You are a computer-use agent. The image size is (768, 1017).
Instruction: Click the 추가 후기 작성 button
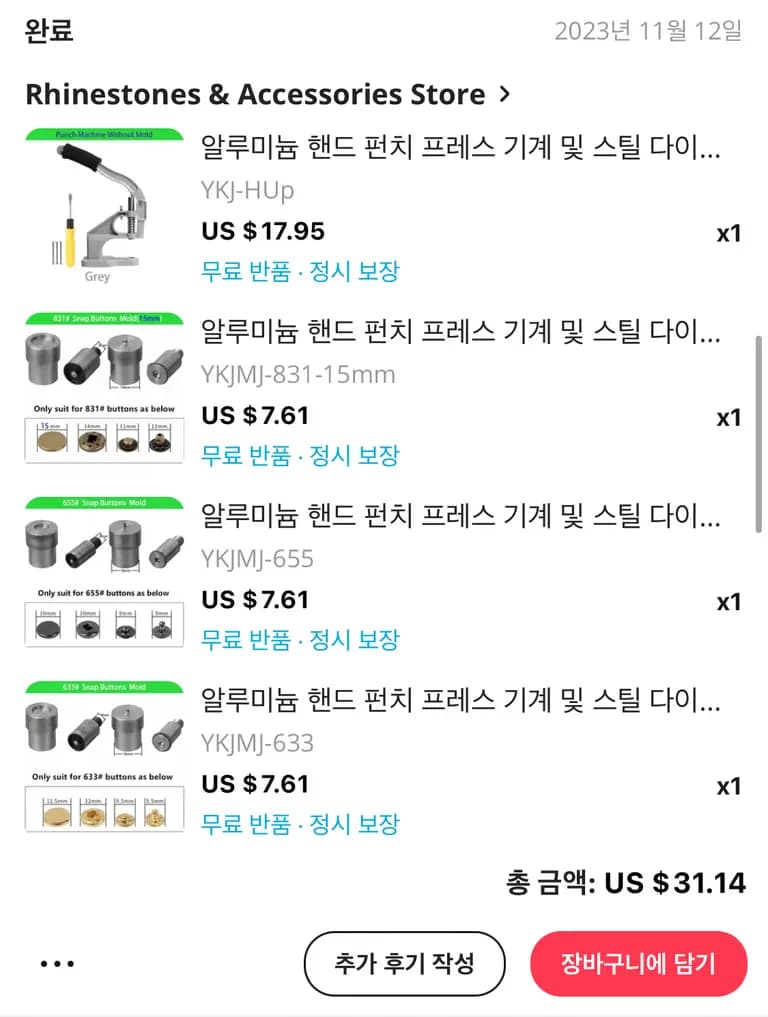click(x=404, y=963)
